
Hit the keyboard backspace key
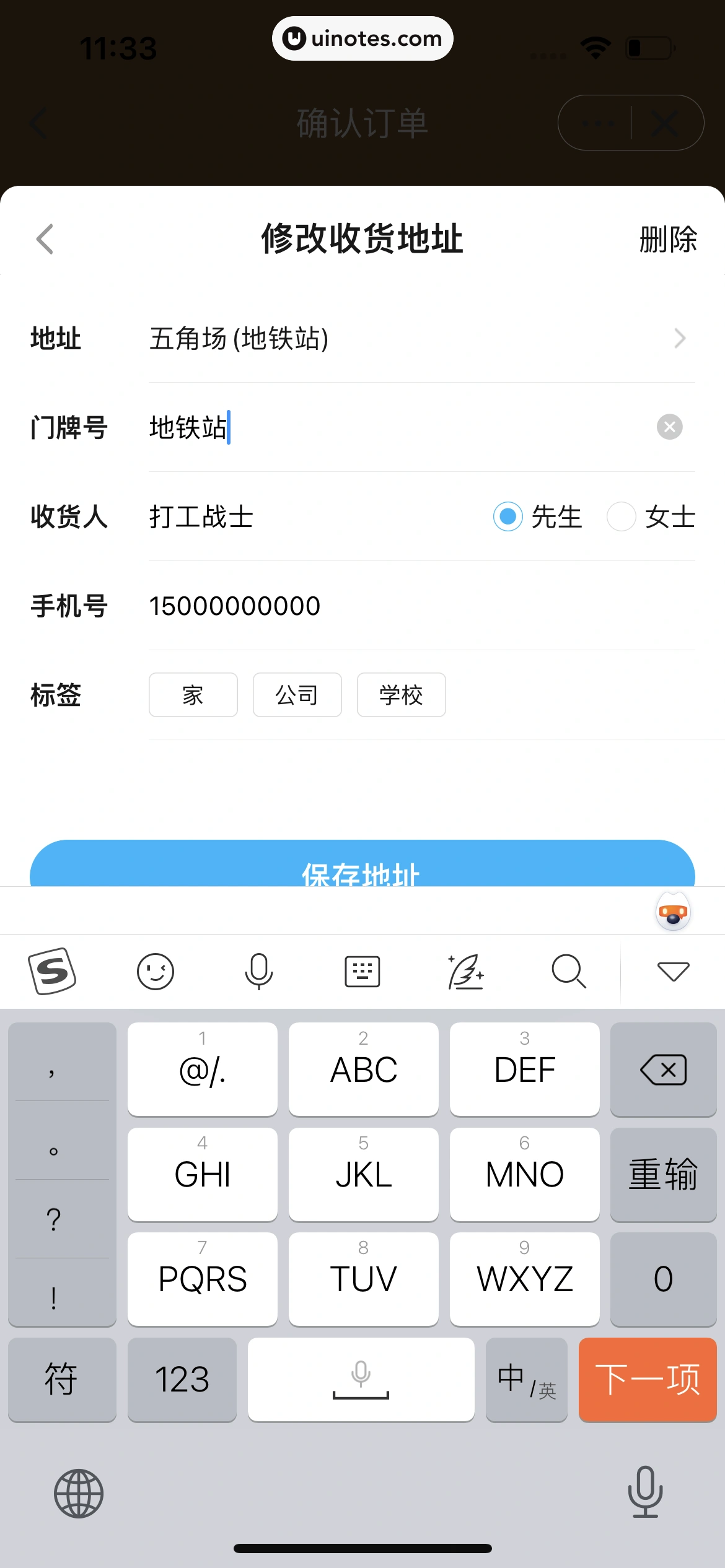(663, 1069)
